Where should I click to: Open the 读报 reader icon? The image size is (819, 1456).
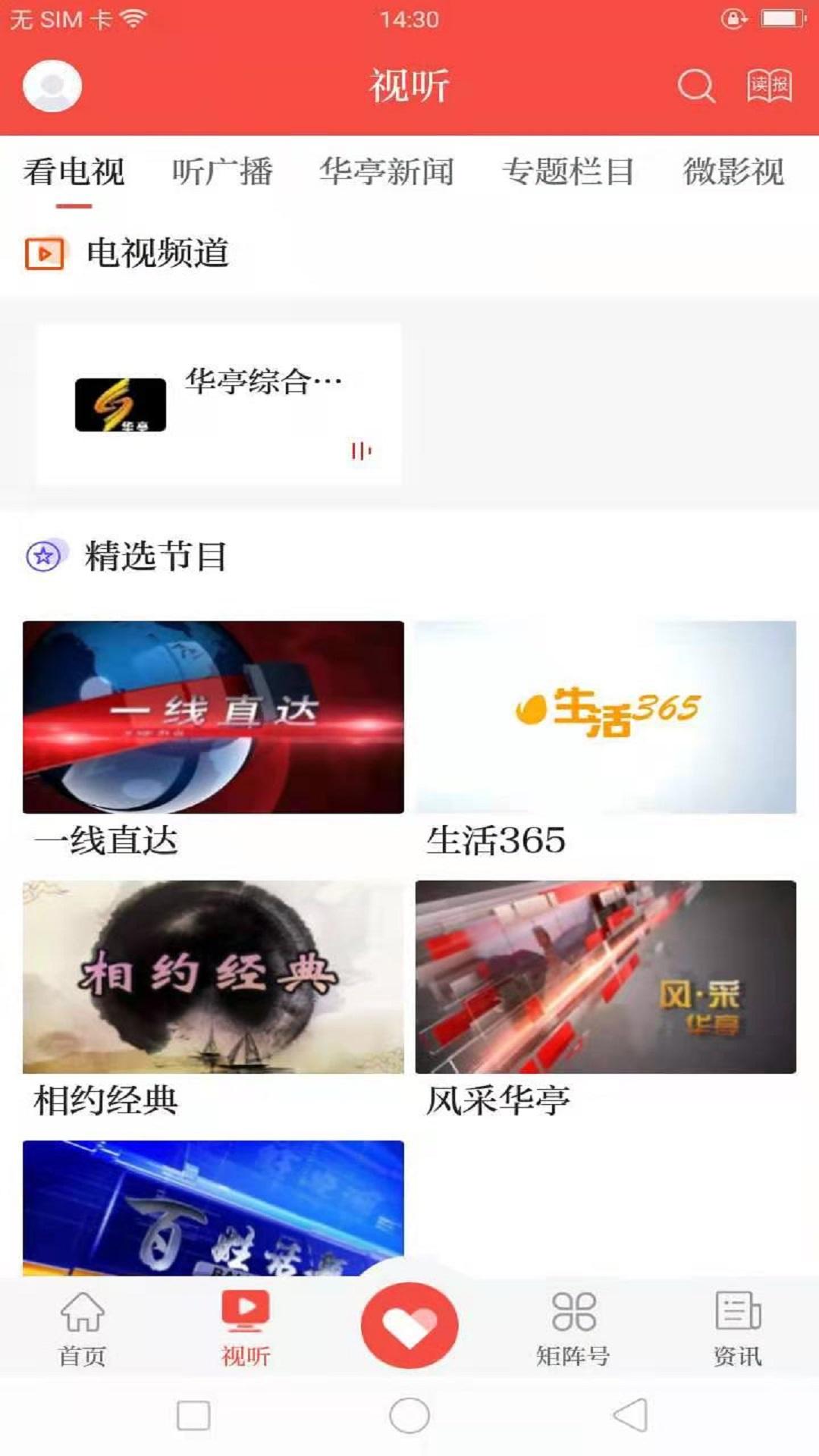tap(769, 86)
